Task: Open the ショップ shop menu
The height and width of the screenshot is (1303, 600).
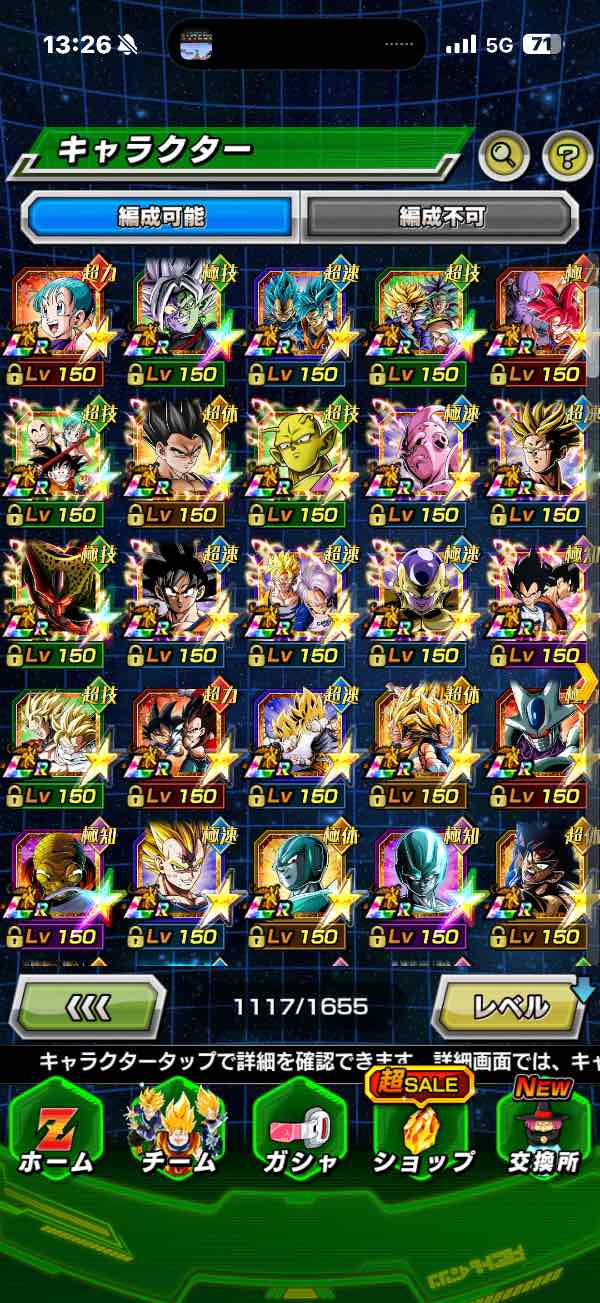Action: (421, 1128)
